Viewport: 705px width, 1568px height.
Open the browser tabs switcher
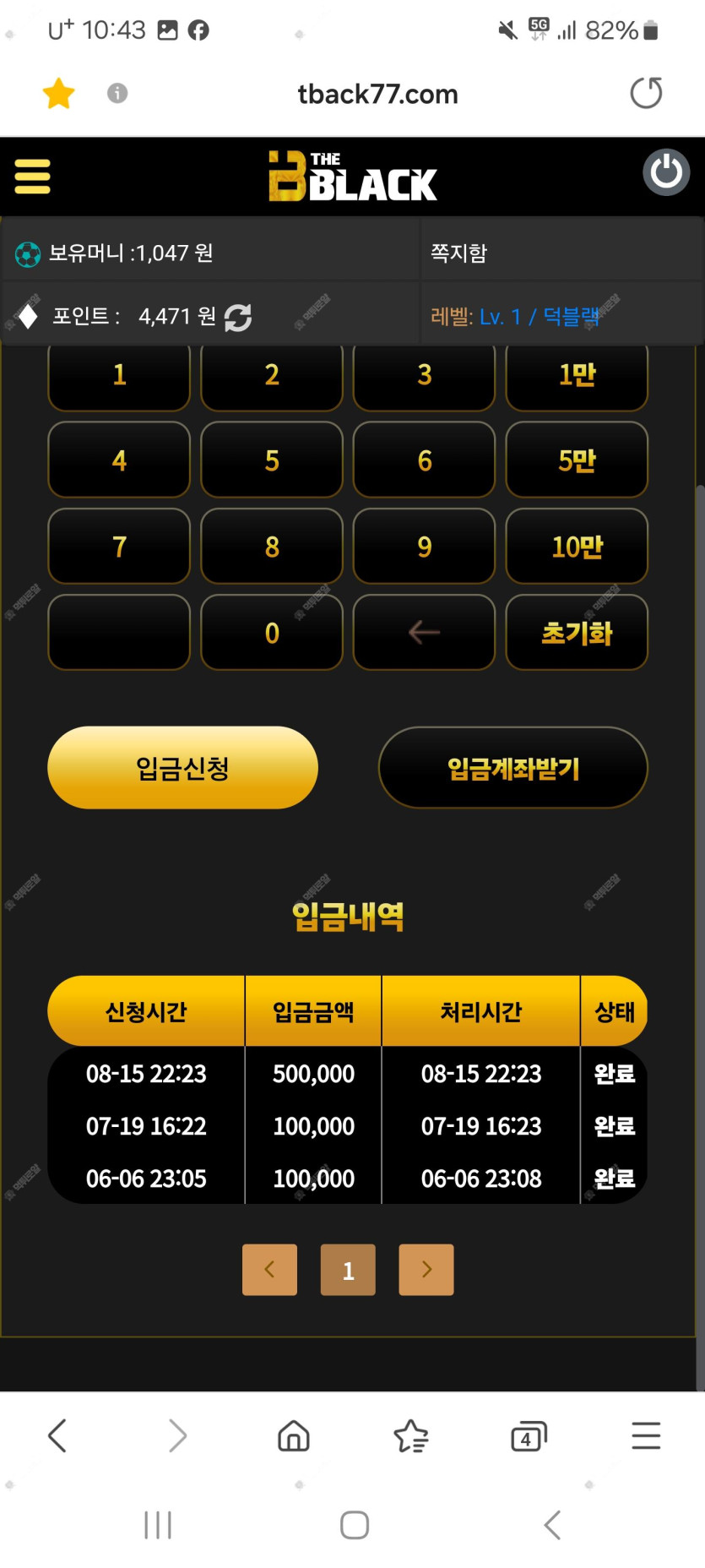[x=529, y=1435]
